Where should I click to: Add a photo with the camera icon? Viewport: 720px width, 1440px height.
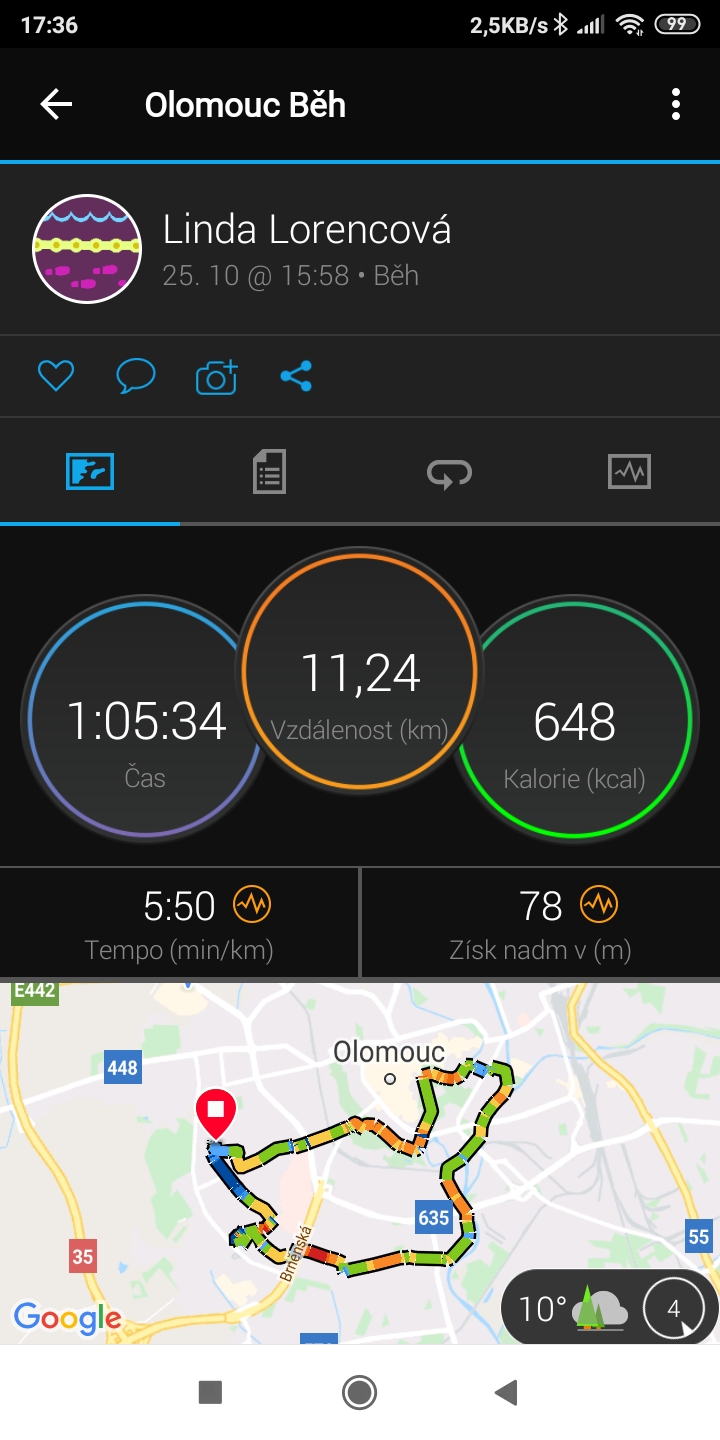point(217,376)
